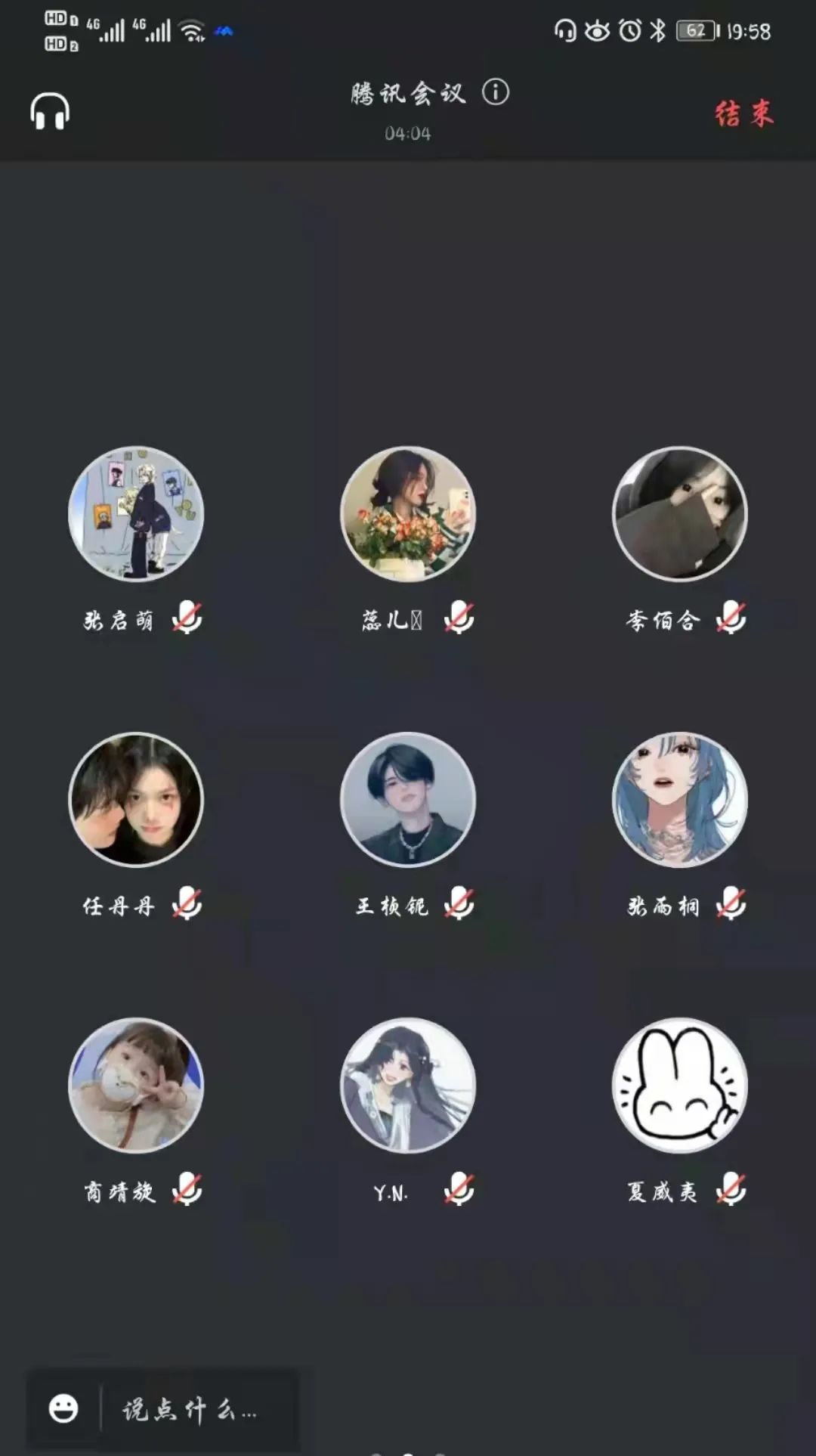Open the meeting info icon next to 腾讯会议
The width and height of the screenshot is (816, 1456).
tap(496, 93)
